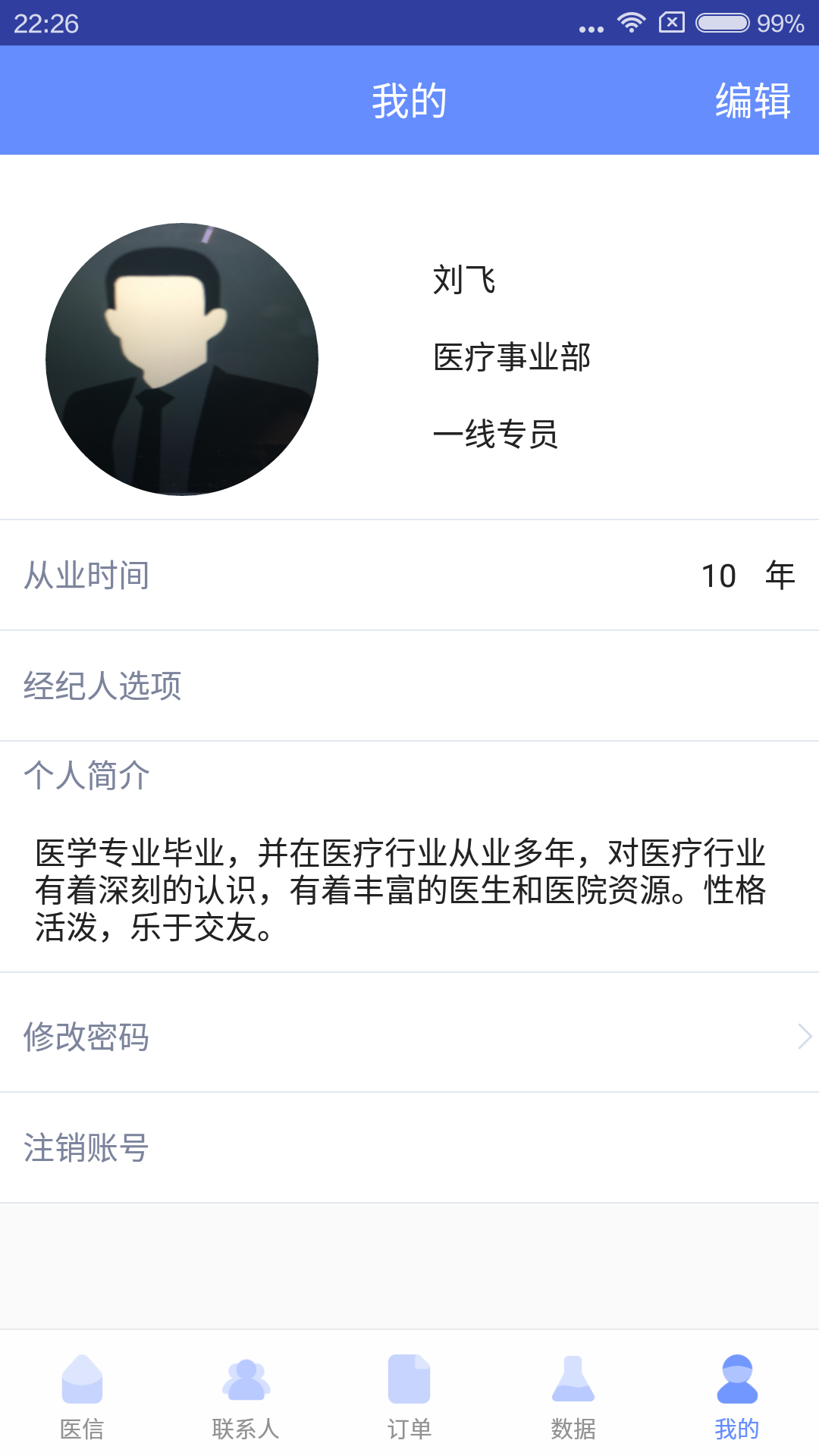Go to the 联系人 tab
The image size is (819, 1456).
pyautogui.click(x=246, y=1397)
